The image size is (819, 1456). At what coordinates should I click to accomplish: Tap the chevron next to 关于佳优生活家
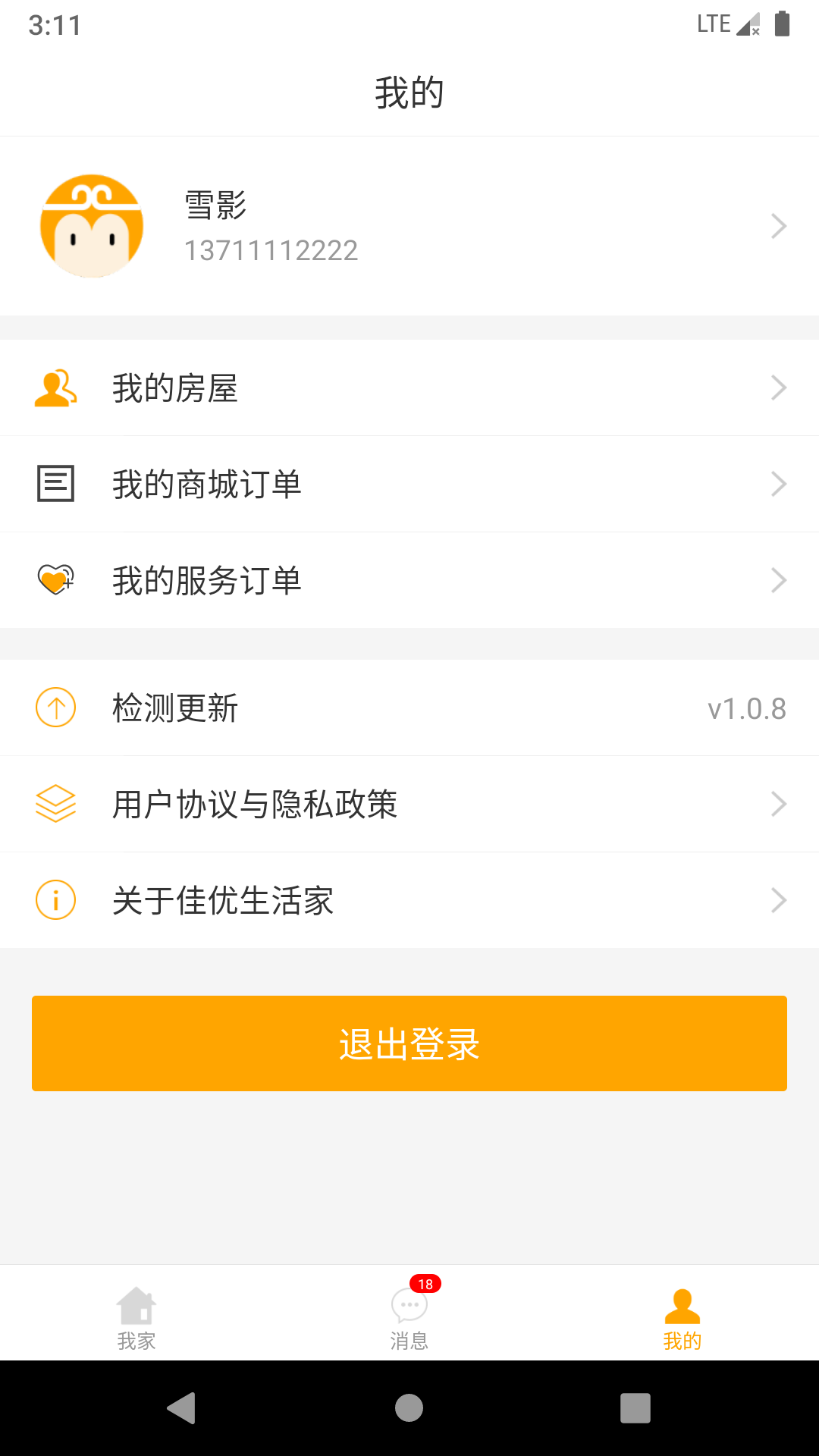pos(780,900)
